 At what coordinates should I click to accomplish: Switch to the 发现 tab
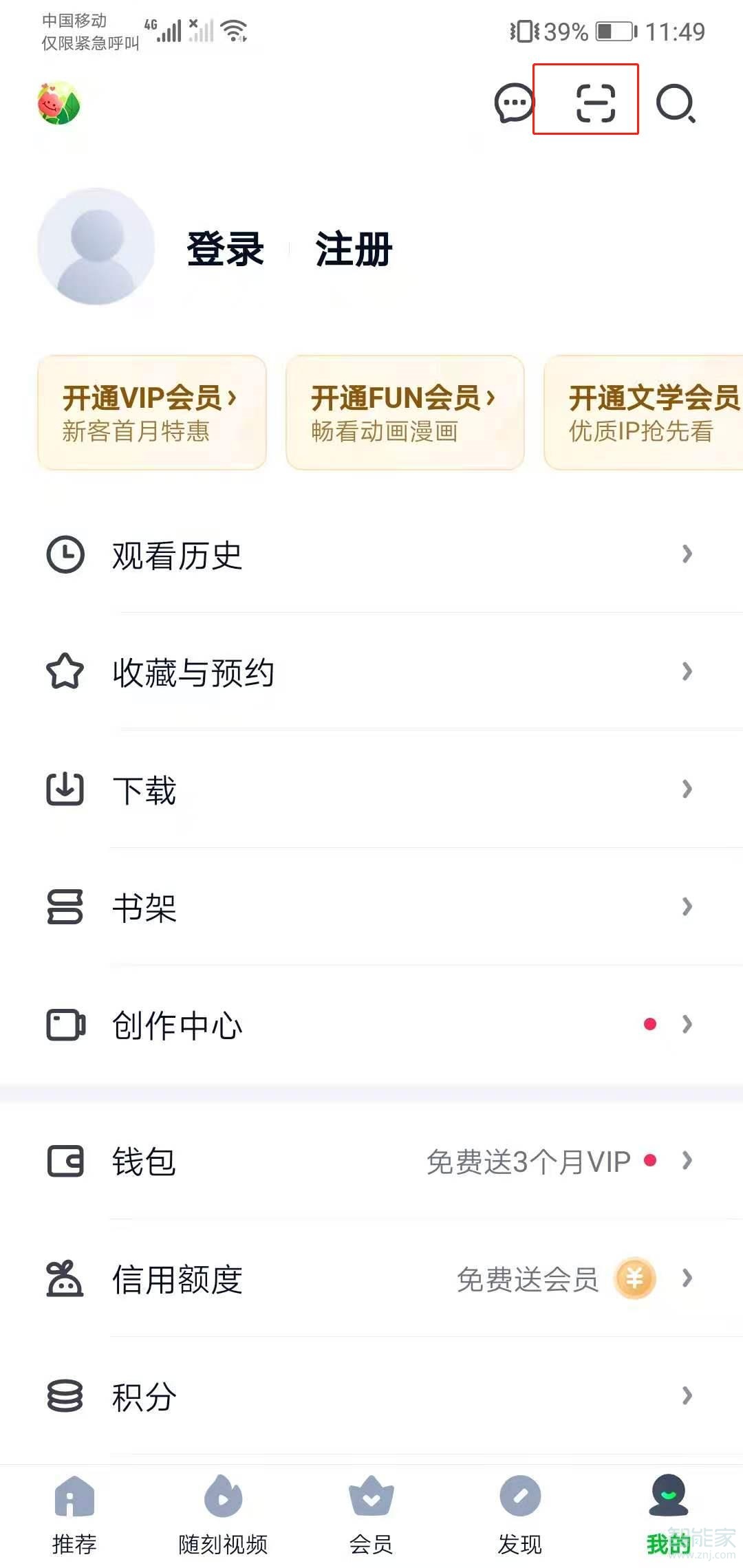(x=519, y=1513)
